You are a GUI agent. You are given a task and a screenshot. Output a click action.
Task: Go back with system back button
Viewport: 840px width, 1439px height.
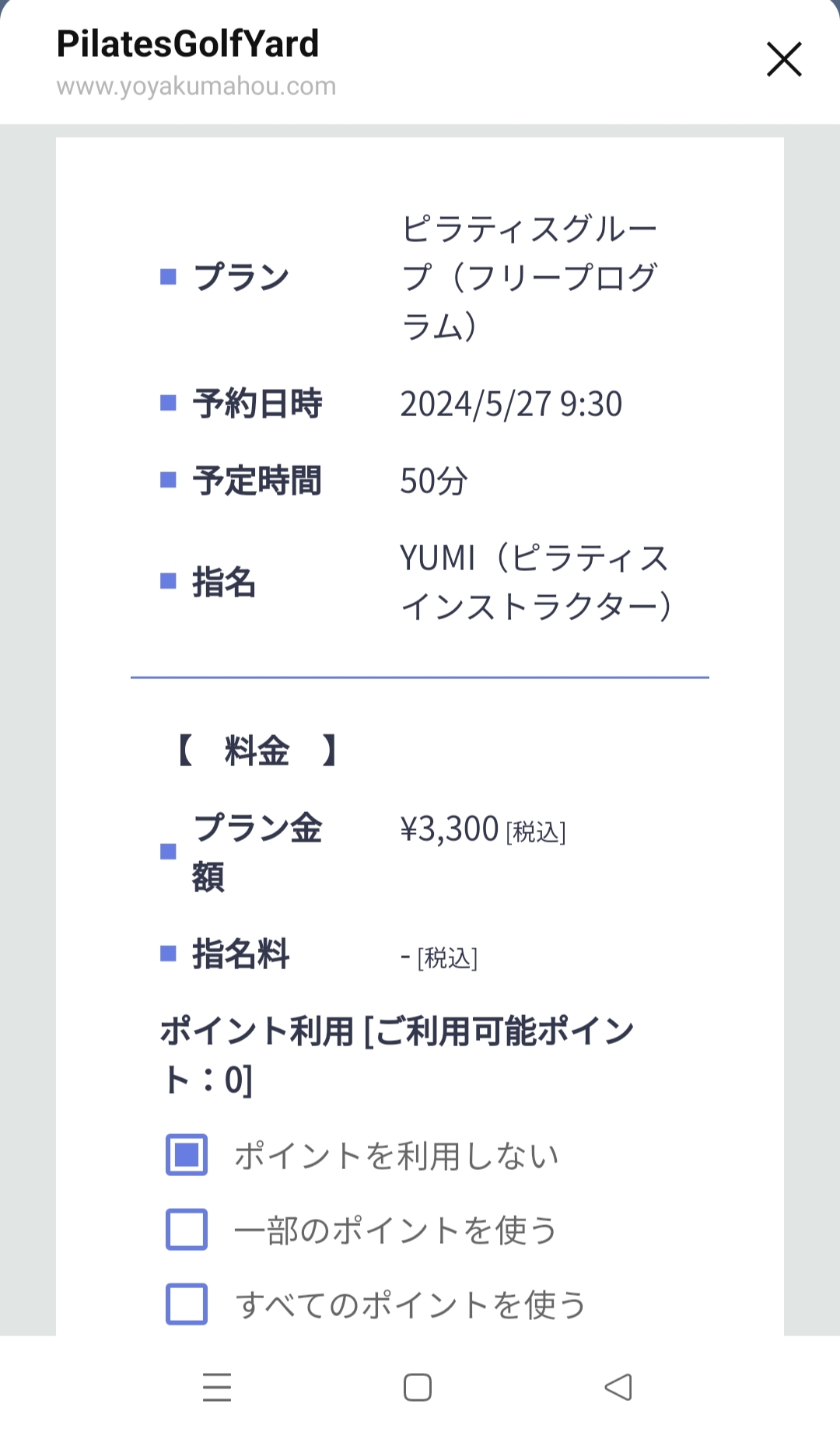618,1387
